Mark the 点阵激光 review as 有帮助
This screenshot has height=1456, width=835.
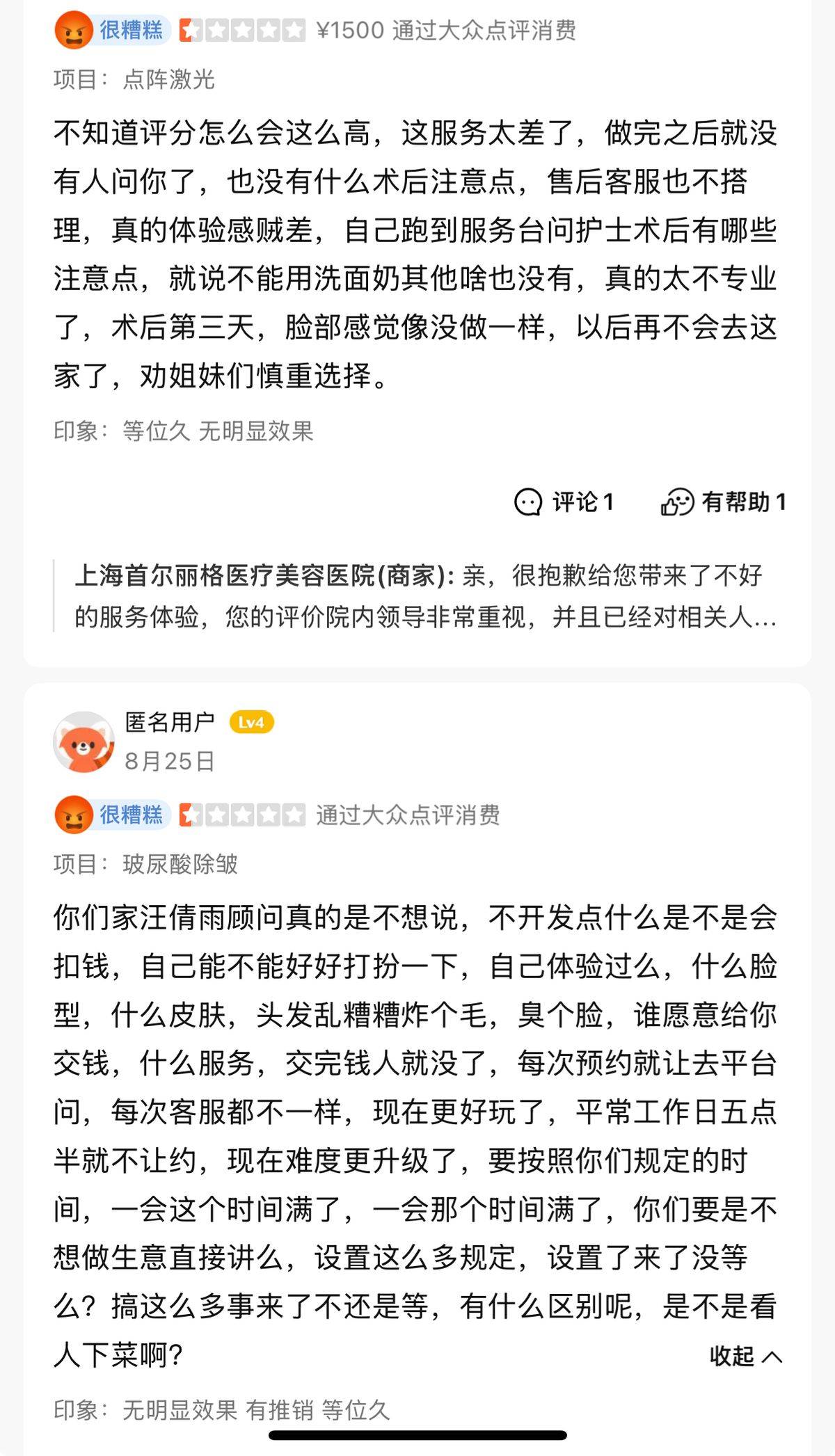click(723, 502)
